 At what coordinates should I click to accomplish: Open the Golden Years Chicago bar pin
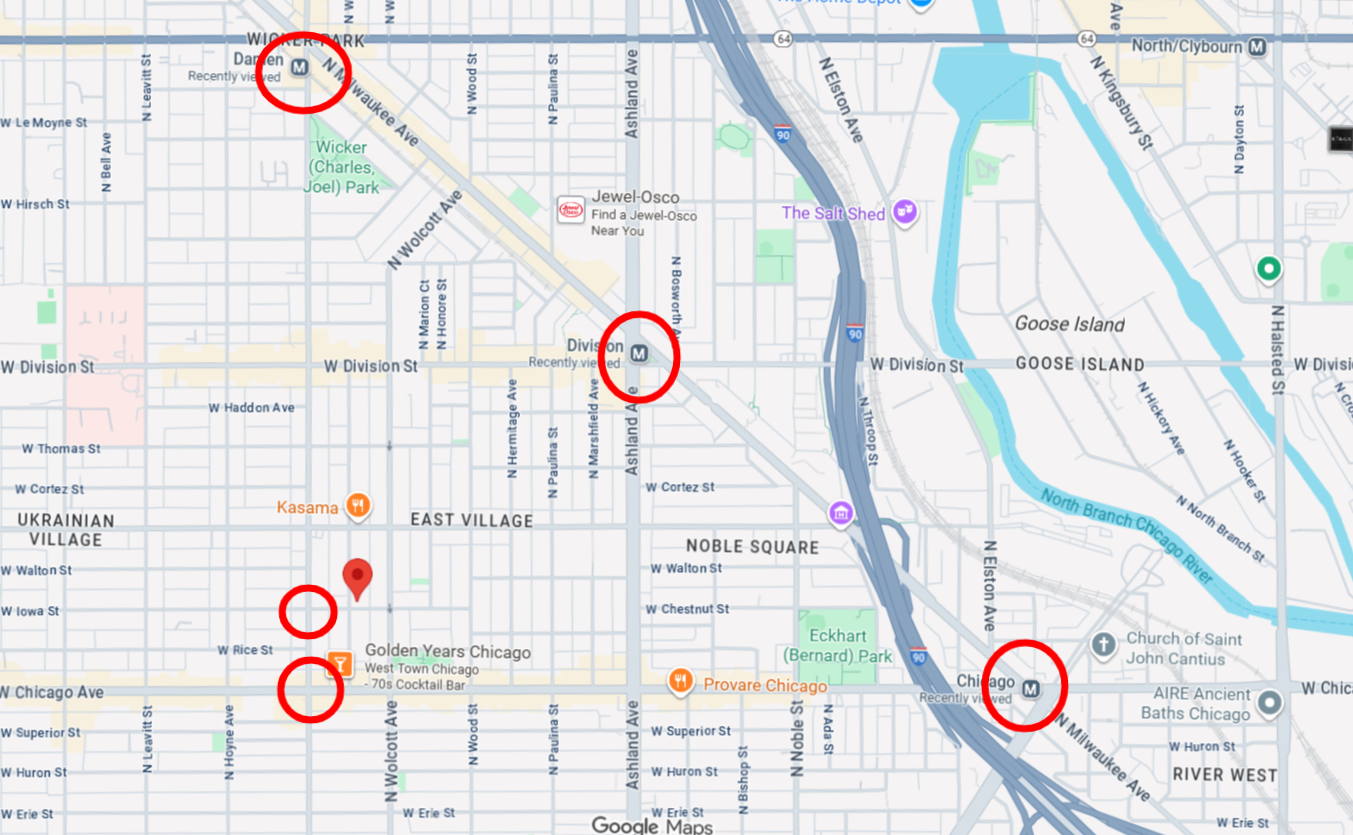pyautogui.click(x=339, y=663)
